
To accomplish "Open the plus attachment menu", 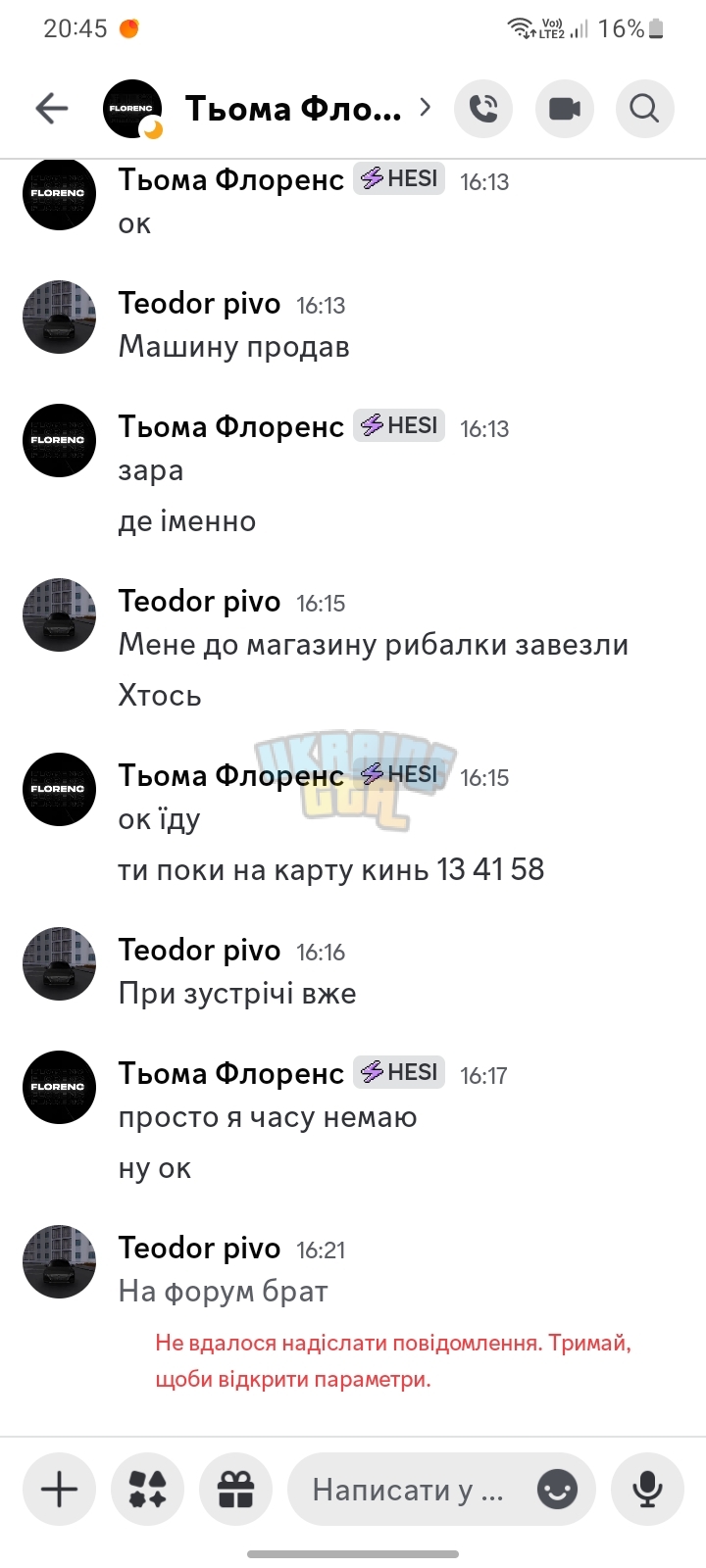I will pos(59,1490).
